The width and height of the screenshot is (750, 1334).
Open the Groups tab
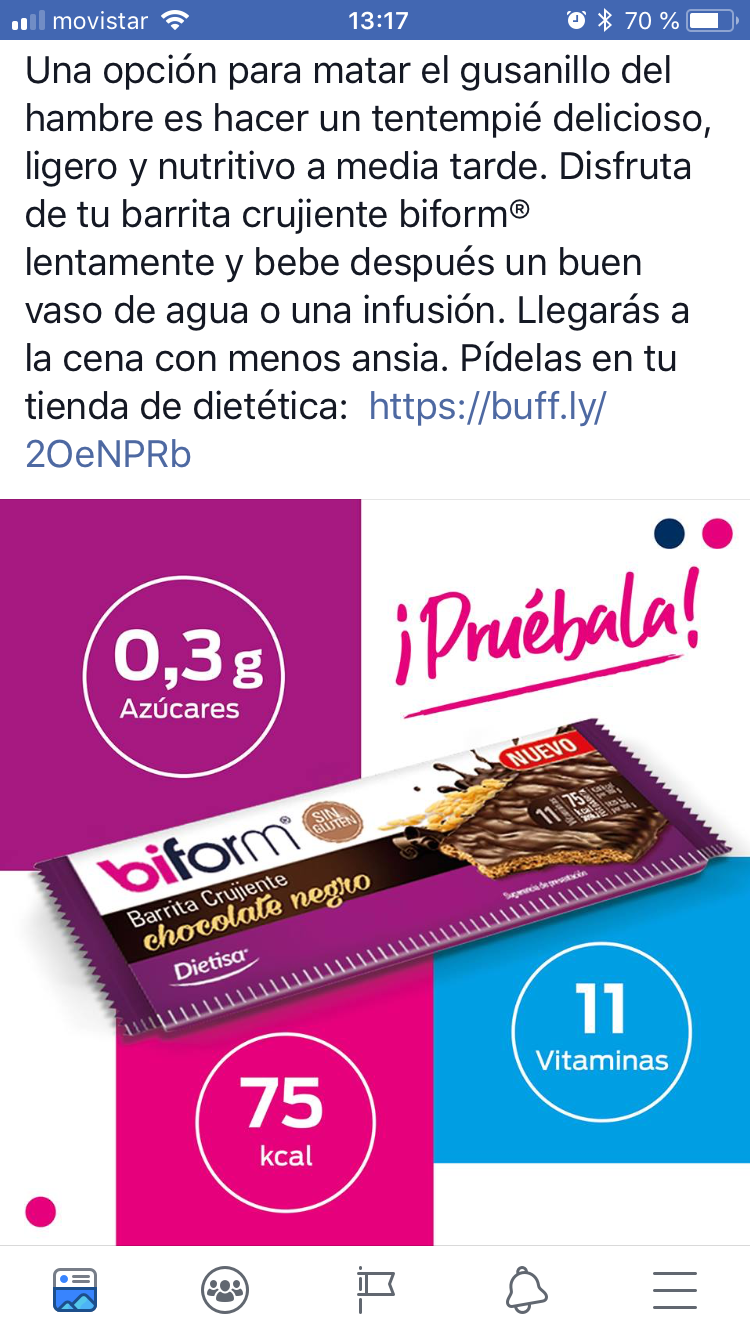point(225,1289)
